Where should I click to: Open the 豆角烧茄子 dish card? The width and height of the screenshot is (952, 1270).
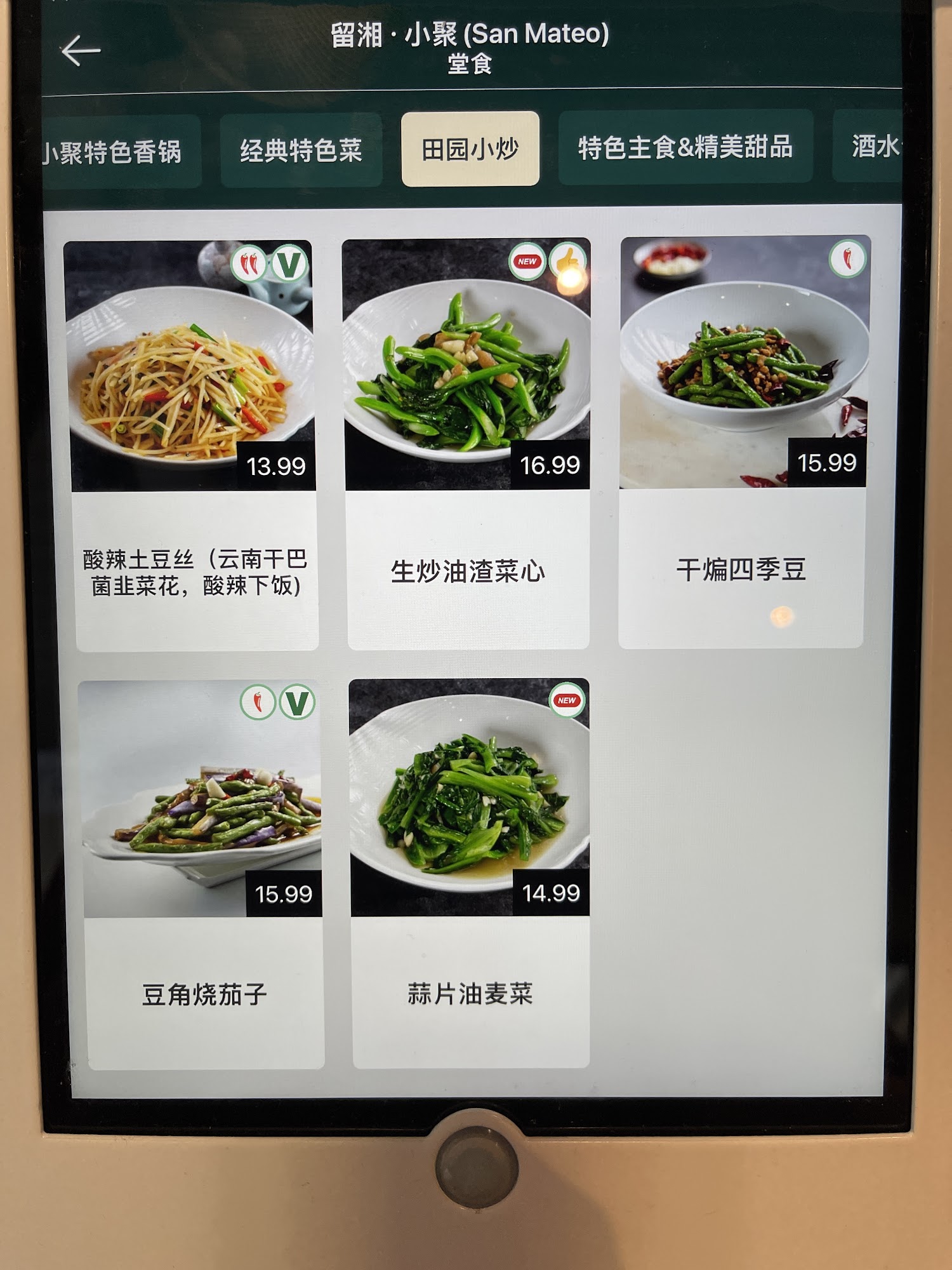203,876
